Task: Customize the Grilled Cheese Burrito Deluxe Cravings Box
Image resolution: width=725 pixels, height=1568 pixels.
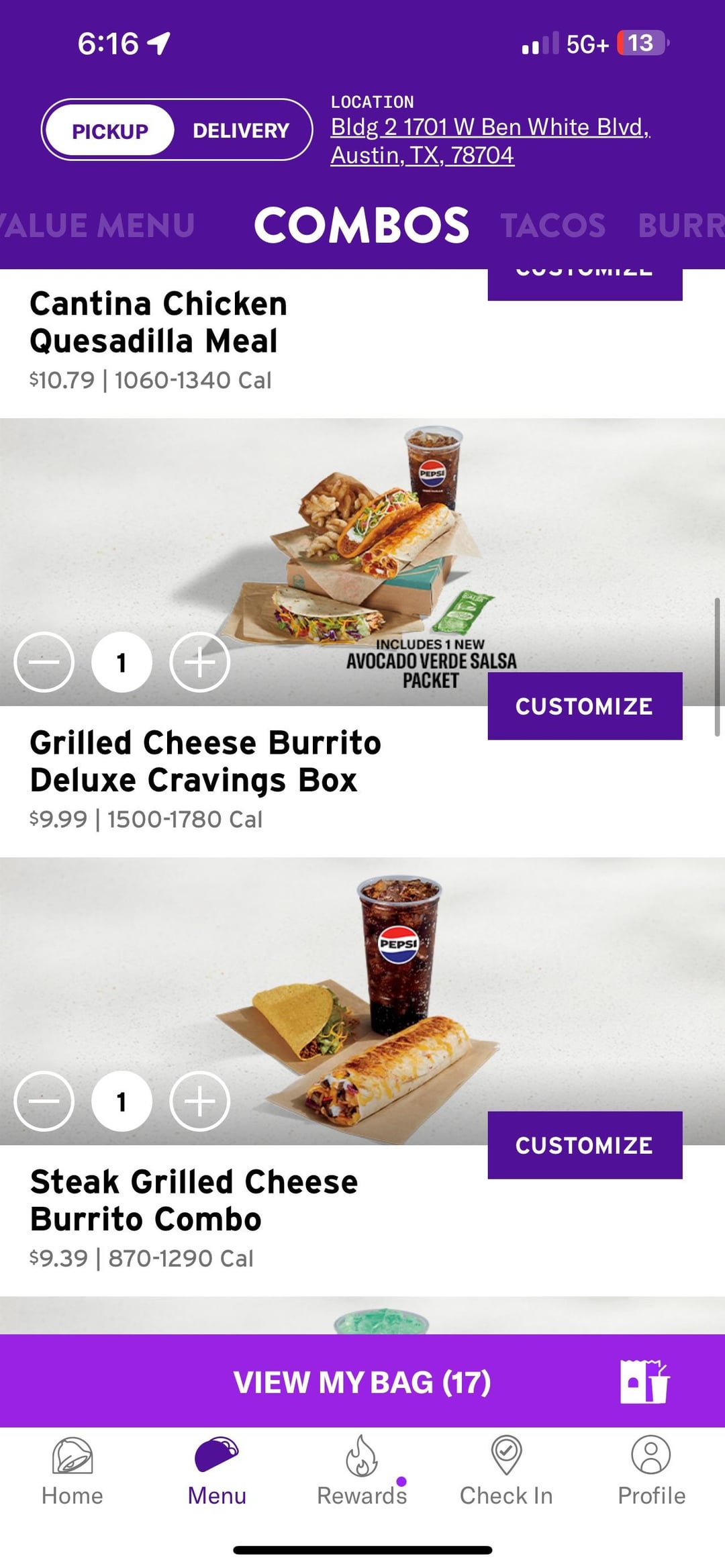Action: (584, 706)
